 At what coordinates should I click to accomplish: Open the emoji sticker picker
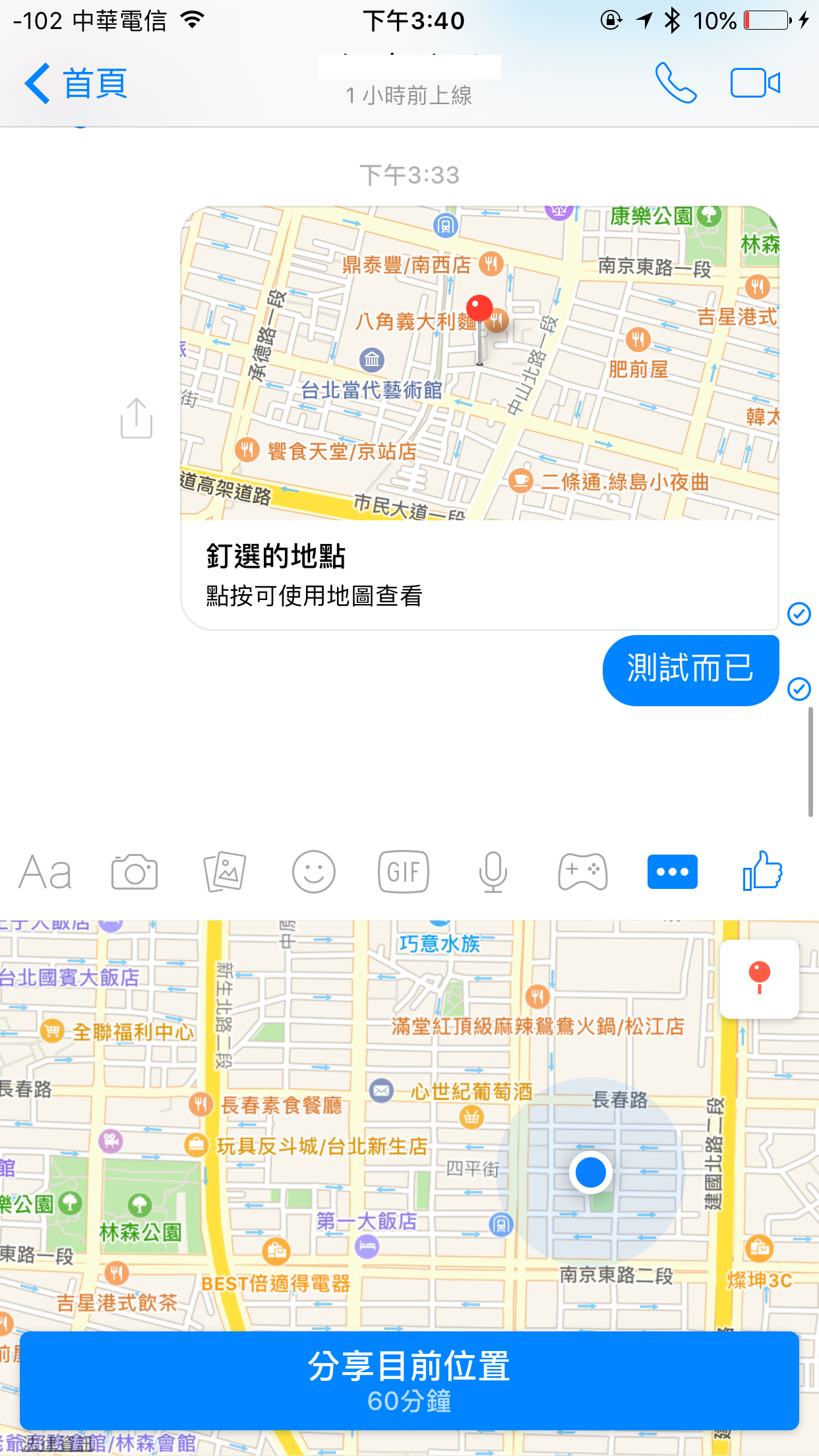point(314,872)
